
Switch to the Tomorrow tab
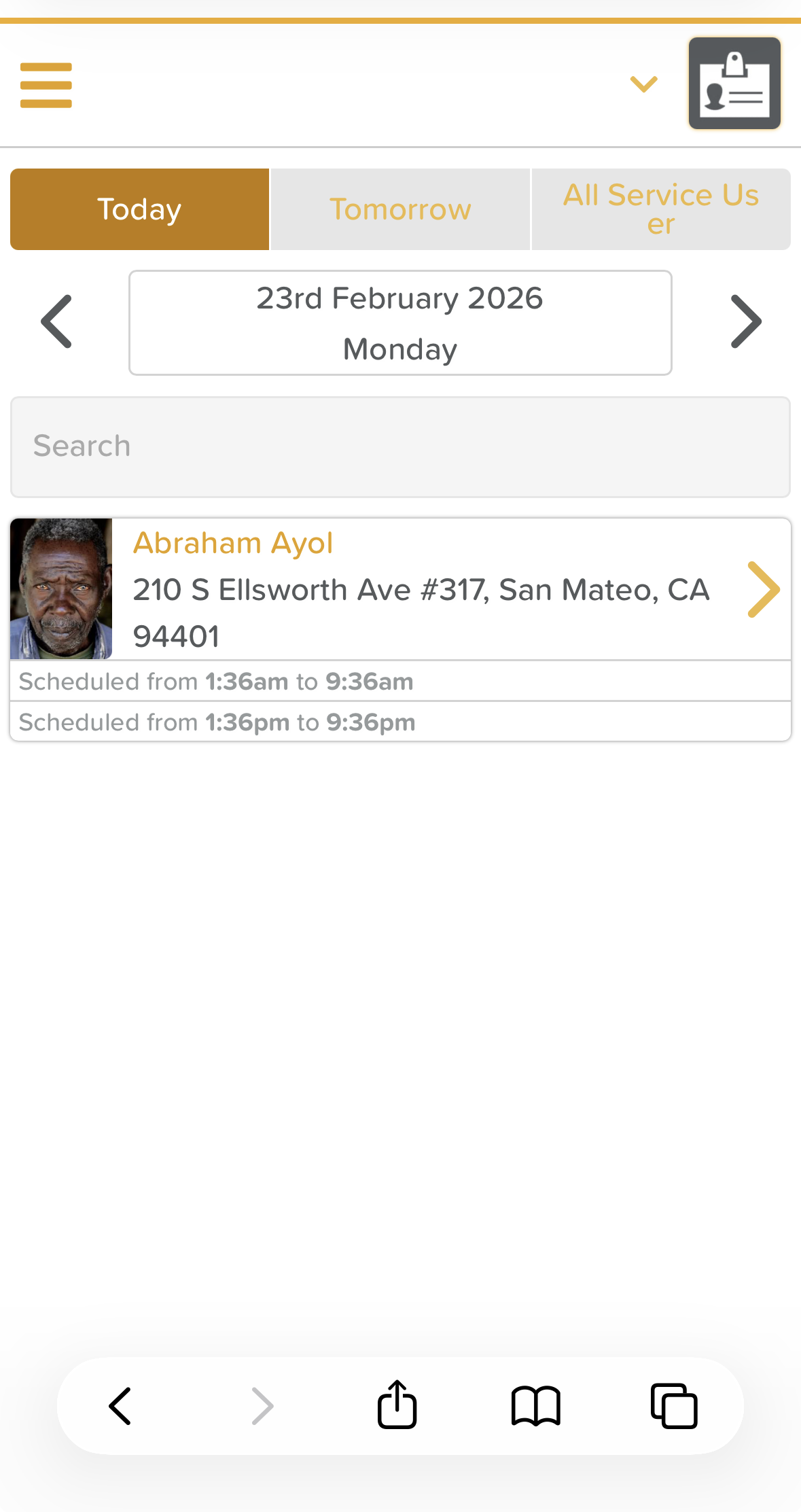tap(400, 209)
